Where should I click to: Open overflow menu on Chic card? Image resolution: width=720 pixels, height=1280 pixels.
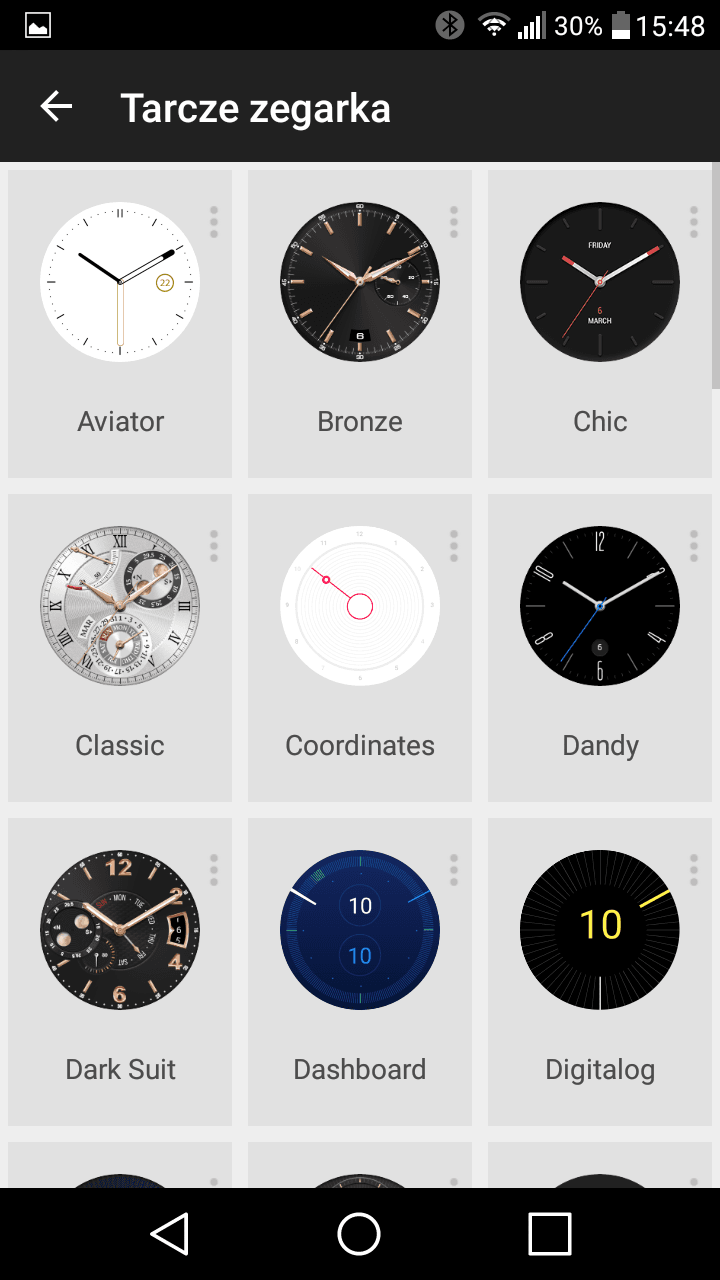click(x=694, y=222)
